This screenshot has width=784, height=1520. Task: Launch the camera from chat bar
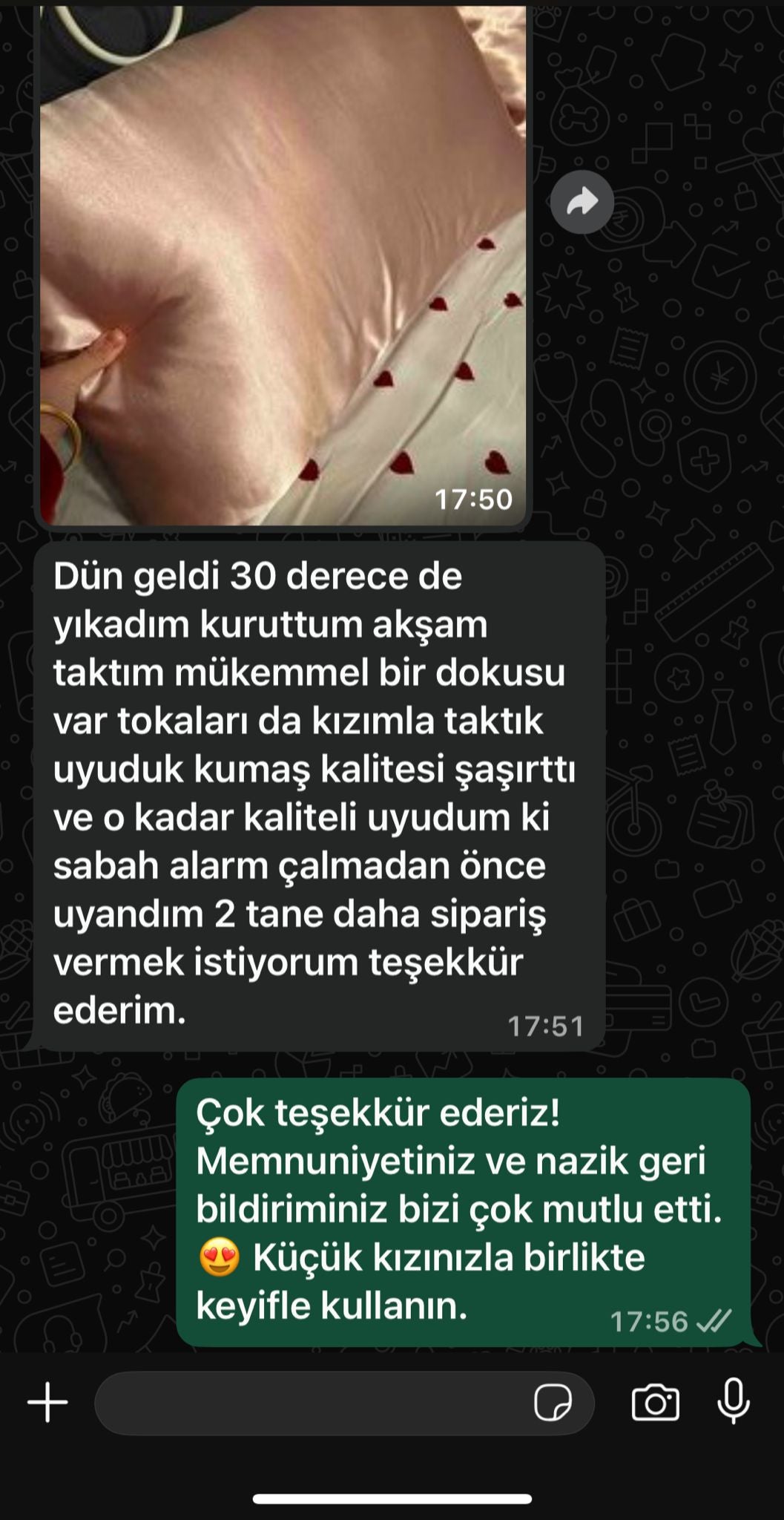pyautogui.click(x=655, y=1403)
